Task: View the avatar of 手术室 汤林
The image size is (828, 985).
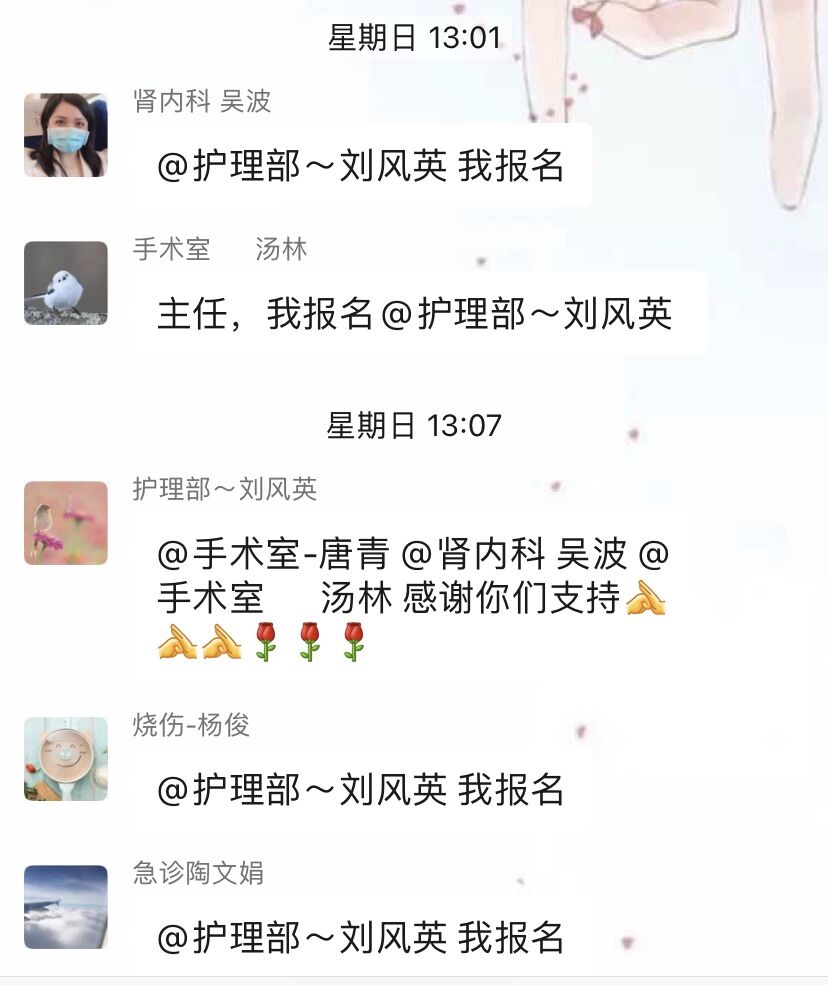Action: point(66,283)
